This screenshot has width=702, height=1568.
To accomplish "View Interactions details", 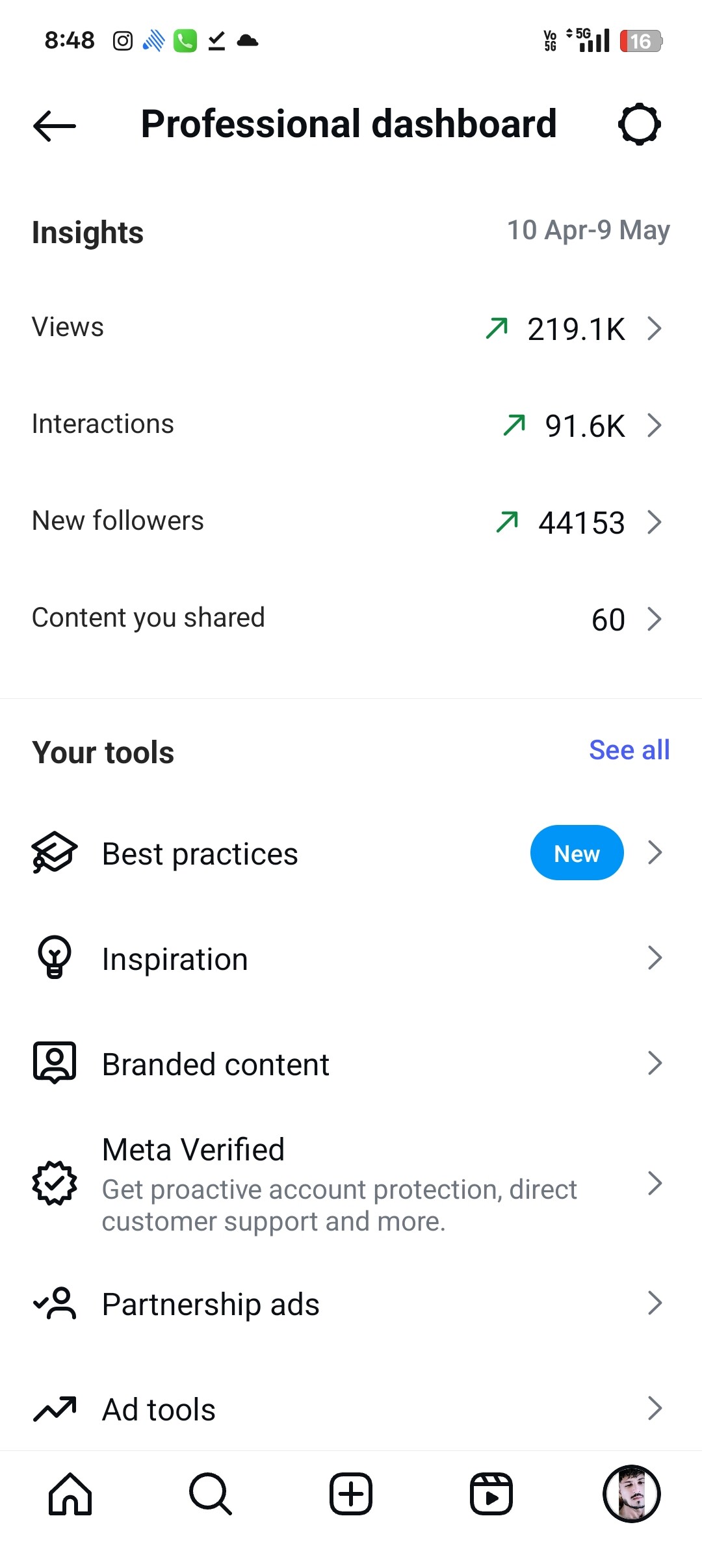I will pyautogui.click(x=351, y=425).
